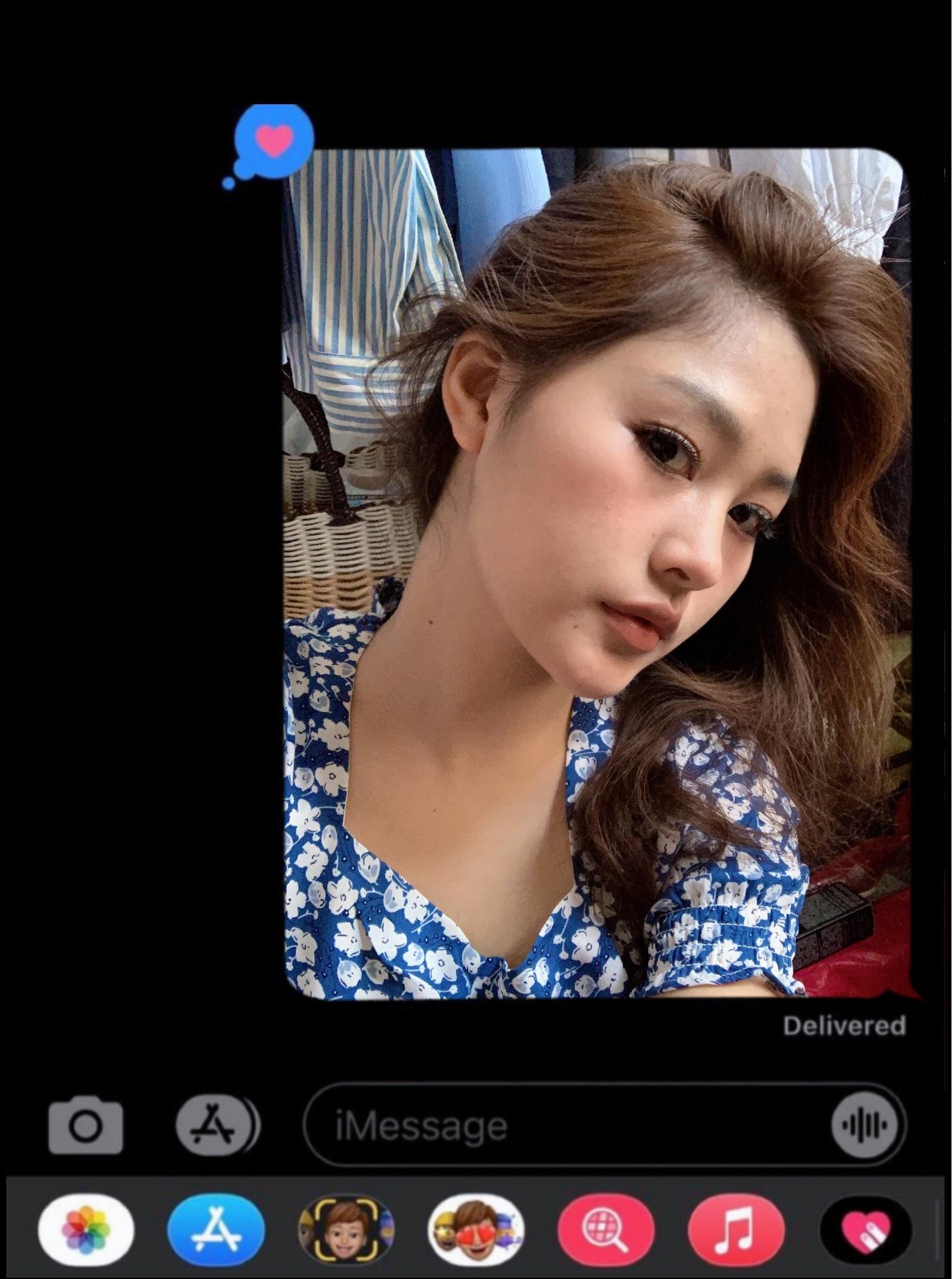Screen dimensions: 952x1279
Task: Focus the iMessage text field
Action: click(562, 1127)
